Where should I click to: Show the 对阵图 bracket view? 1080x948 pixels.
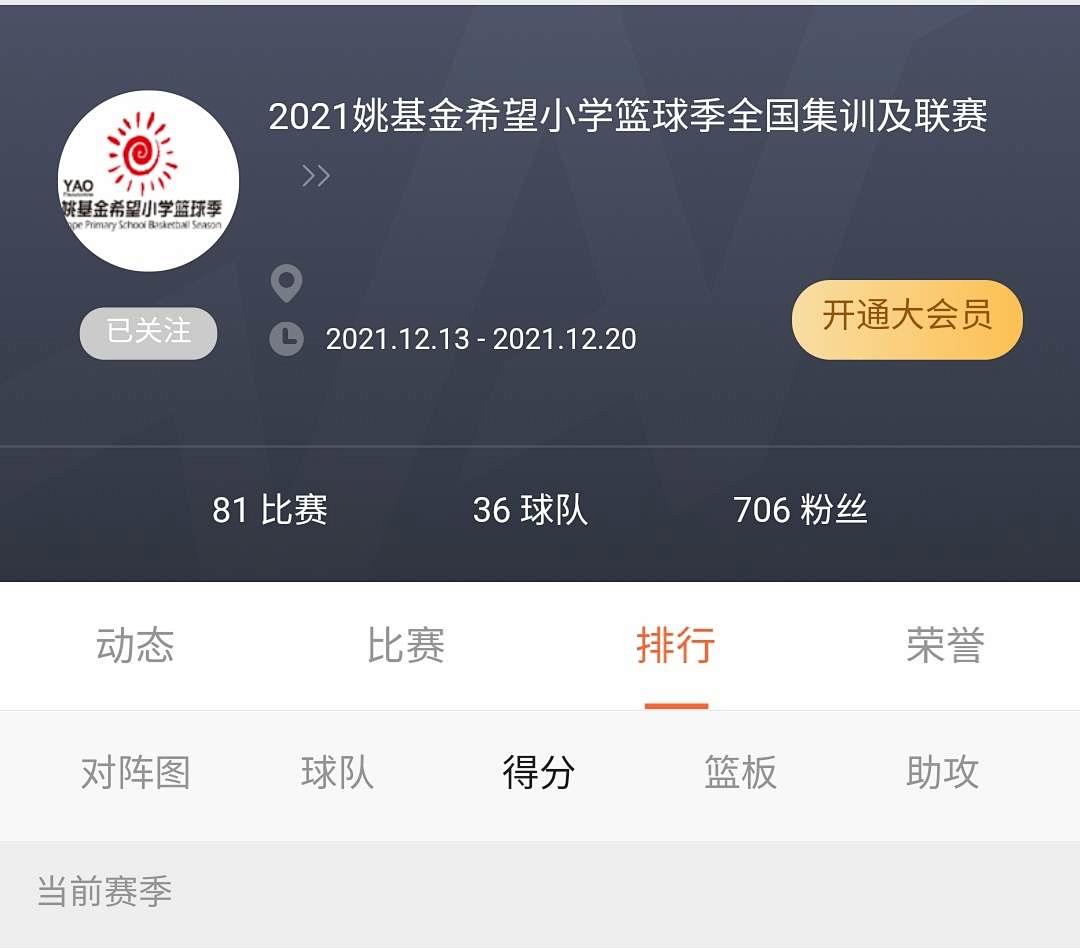[135, 773]
